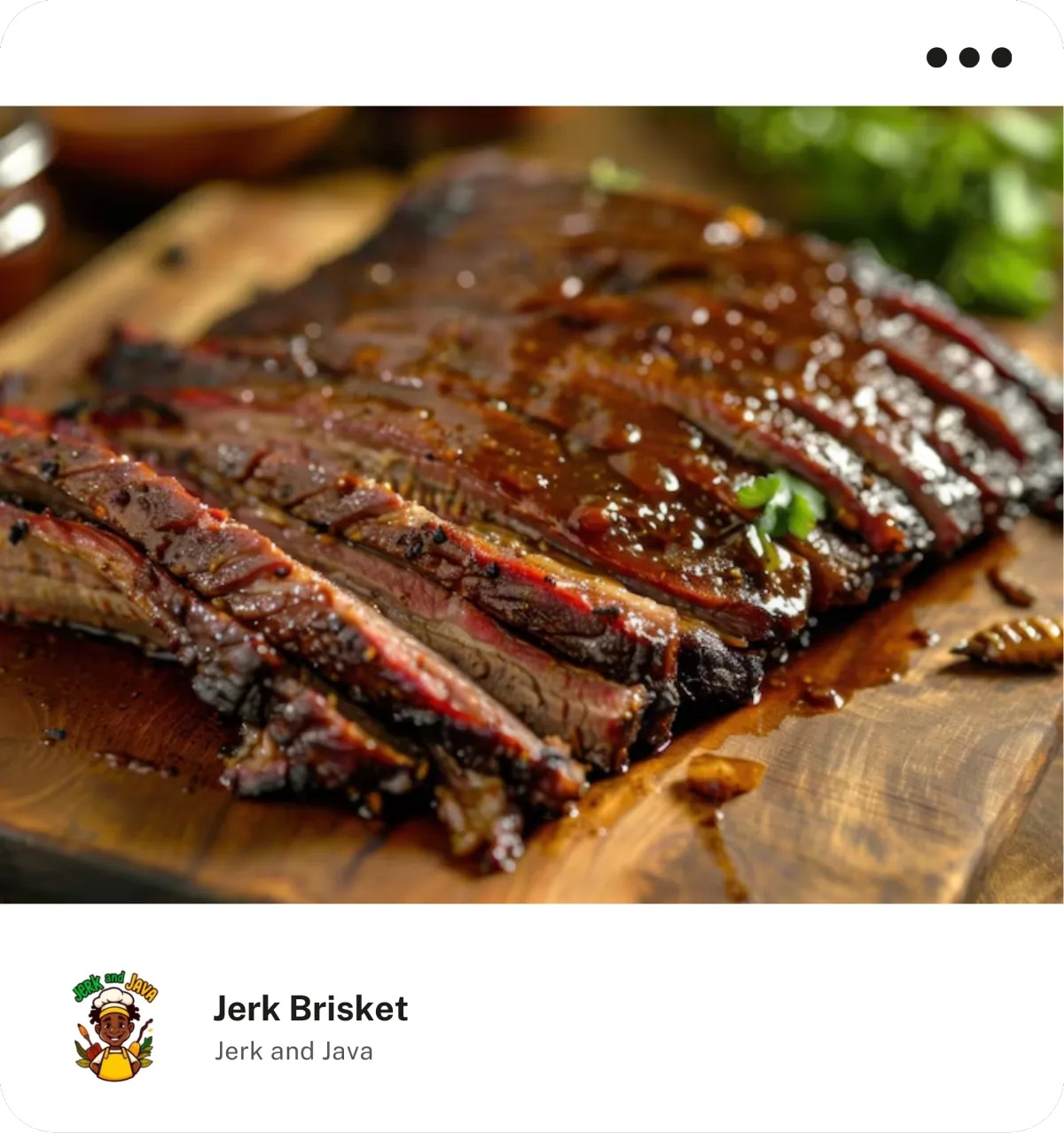
Task: Open the three-dot overflow menu
Action: [968, 58]
